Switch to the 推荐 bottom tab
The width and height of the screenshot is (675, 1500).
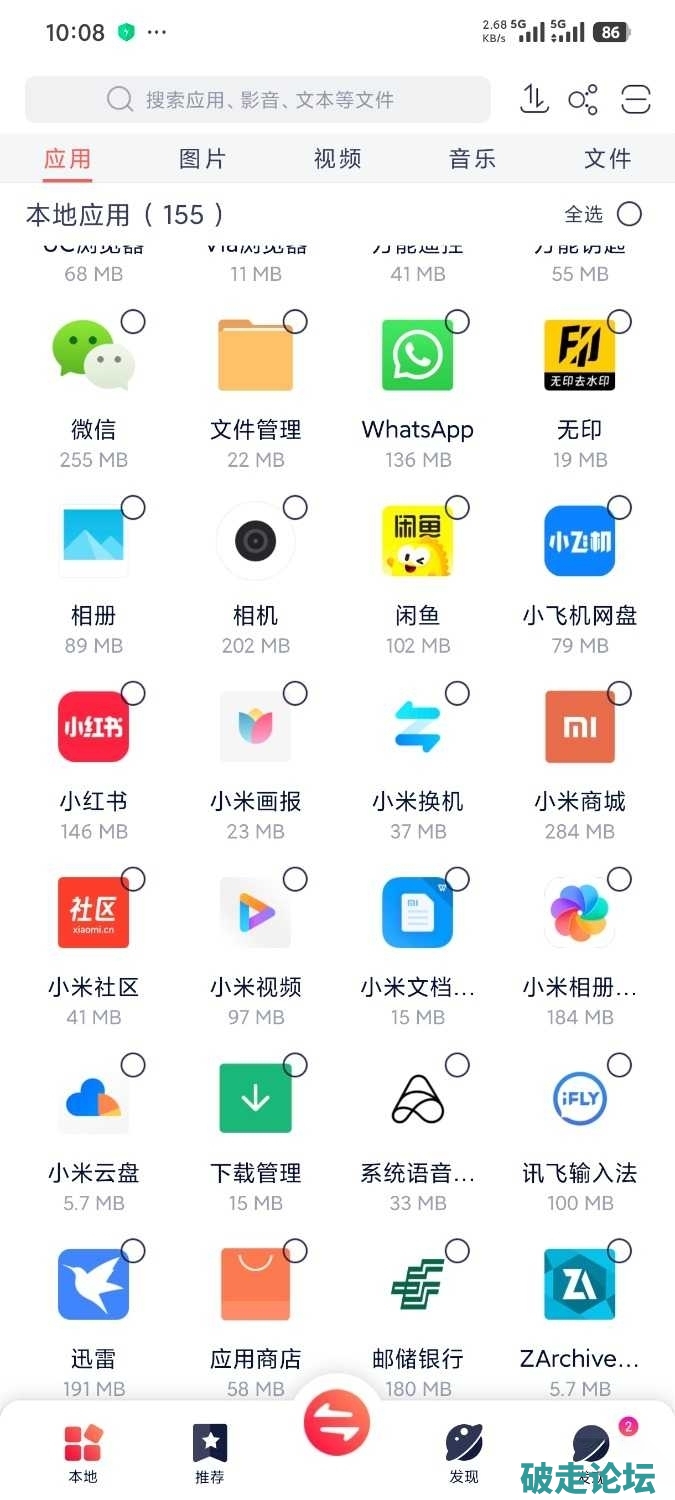(x=210, y=1452)
